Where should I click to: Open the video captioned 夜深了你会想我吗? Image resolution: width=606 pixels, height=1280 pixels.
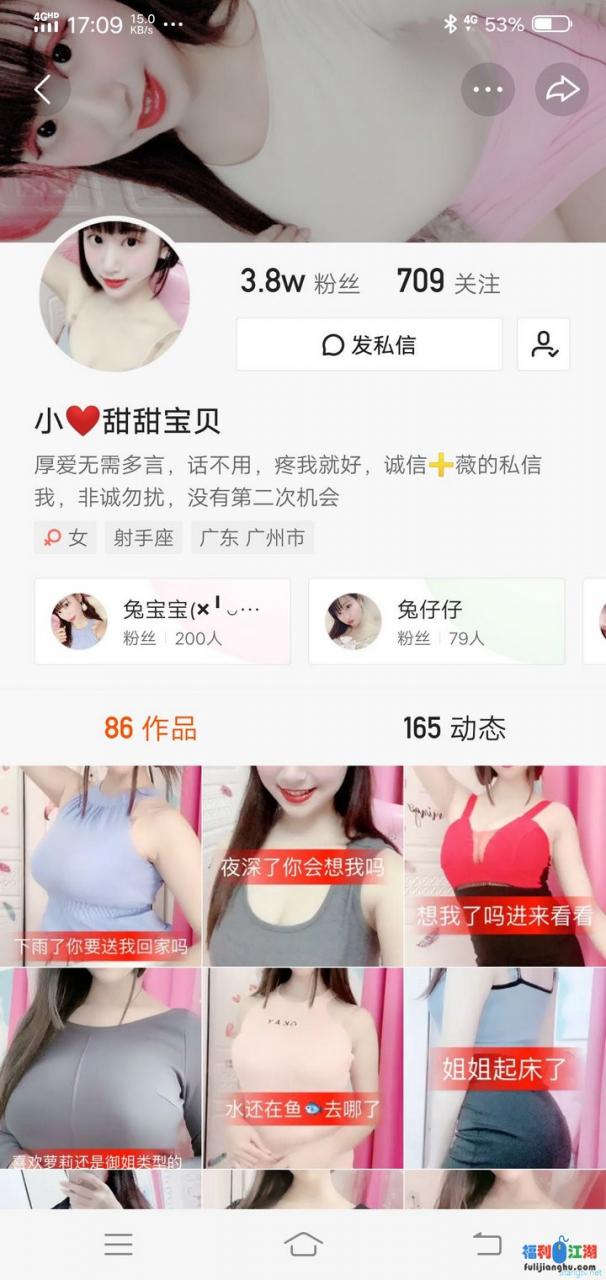pyautogui.click(x=302, y=866)
